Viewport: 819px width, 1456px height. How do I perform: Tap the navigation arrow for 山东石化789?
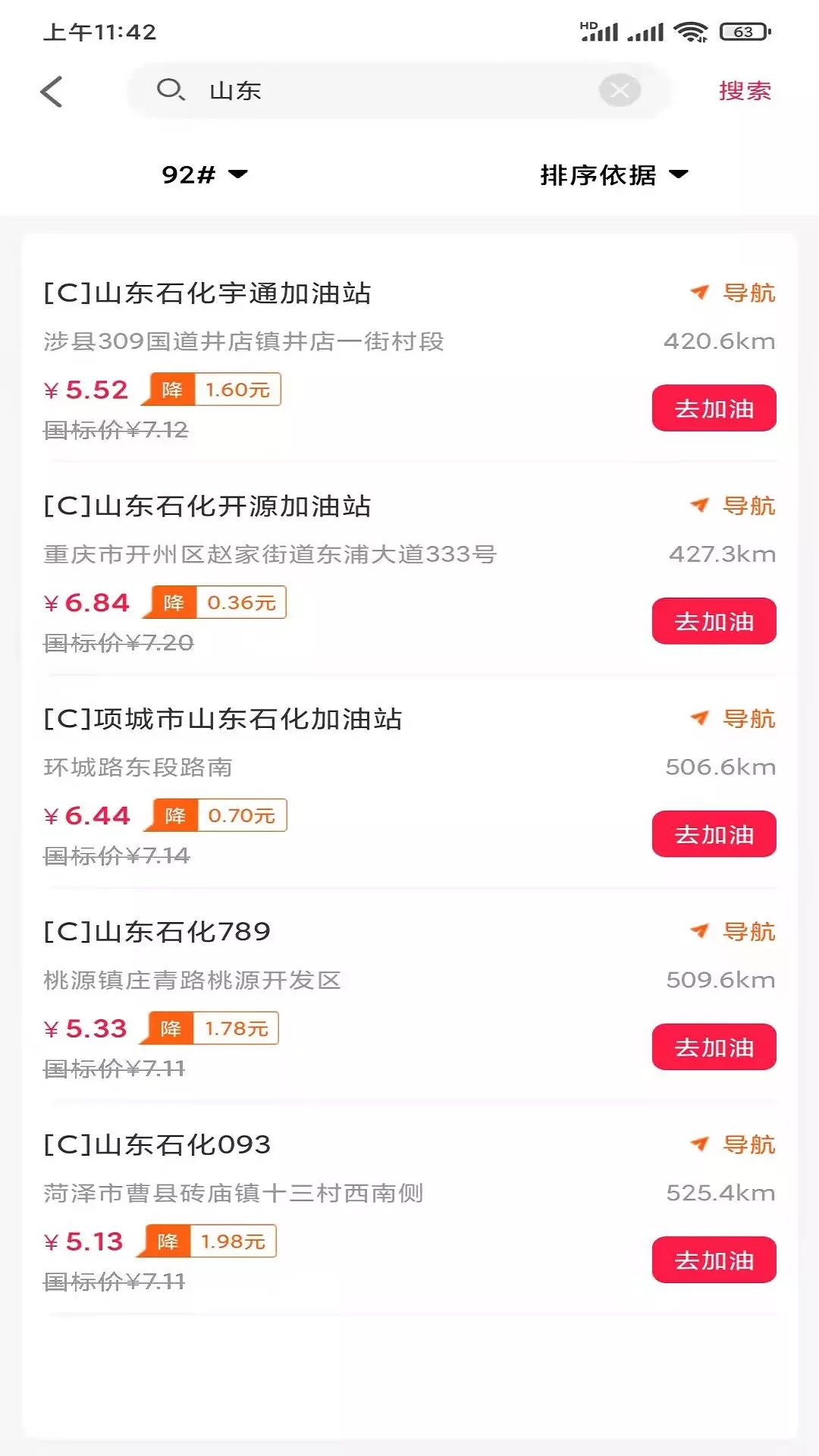(701, 931)
